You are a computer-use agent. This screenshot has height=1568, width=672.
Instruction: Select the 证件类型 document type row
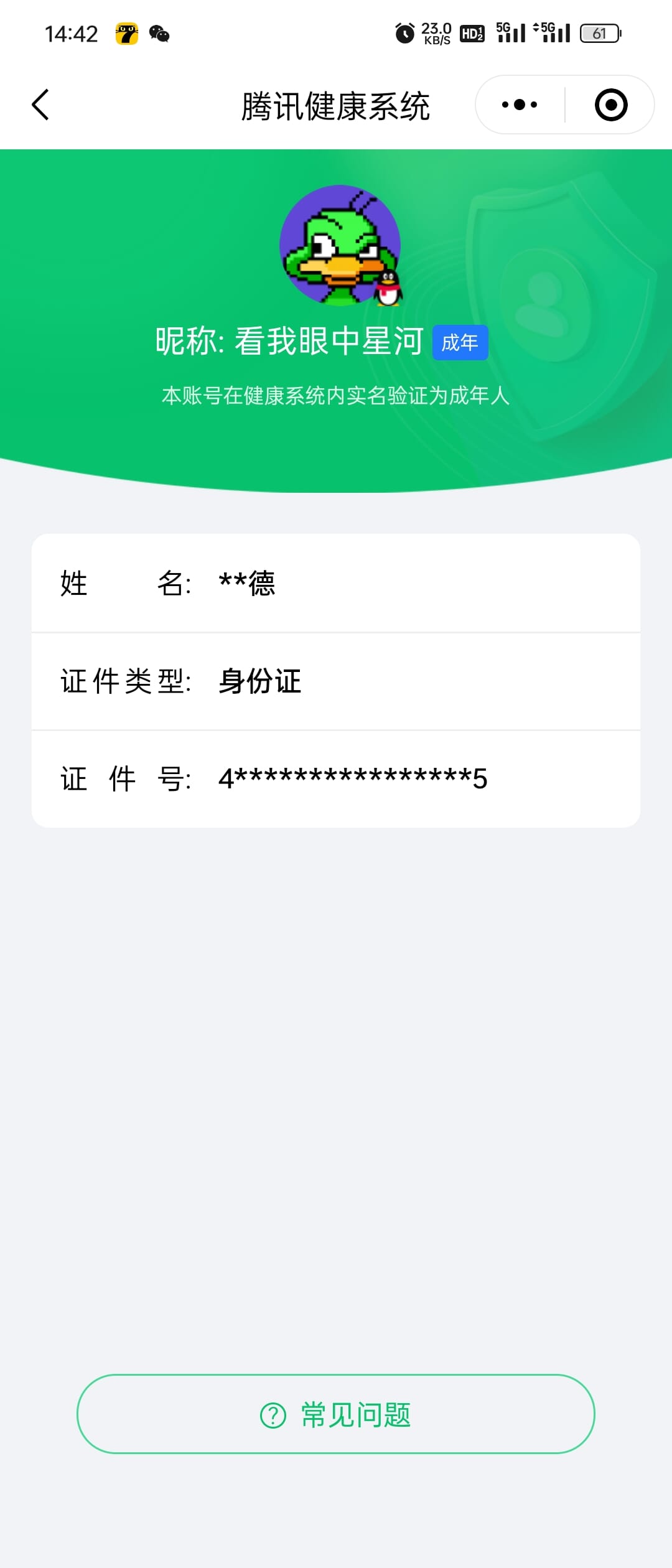336,681
